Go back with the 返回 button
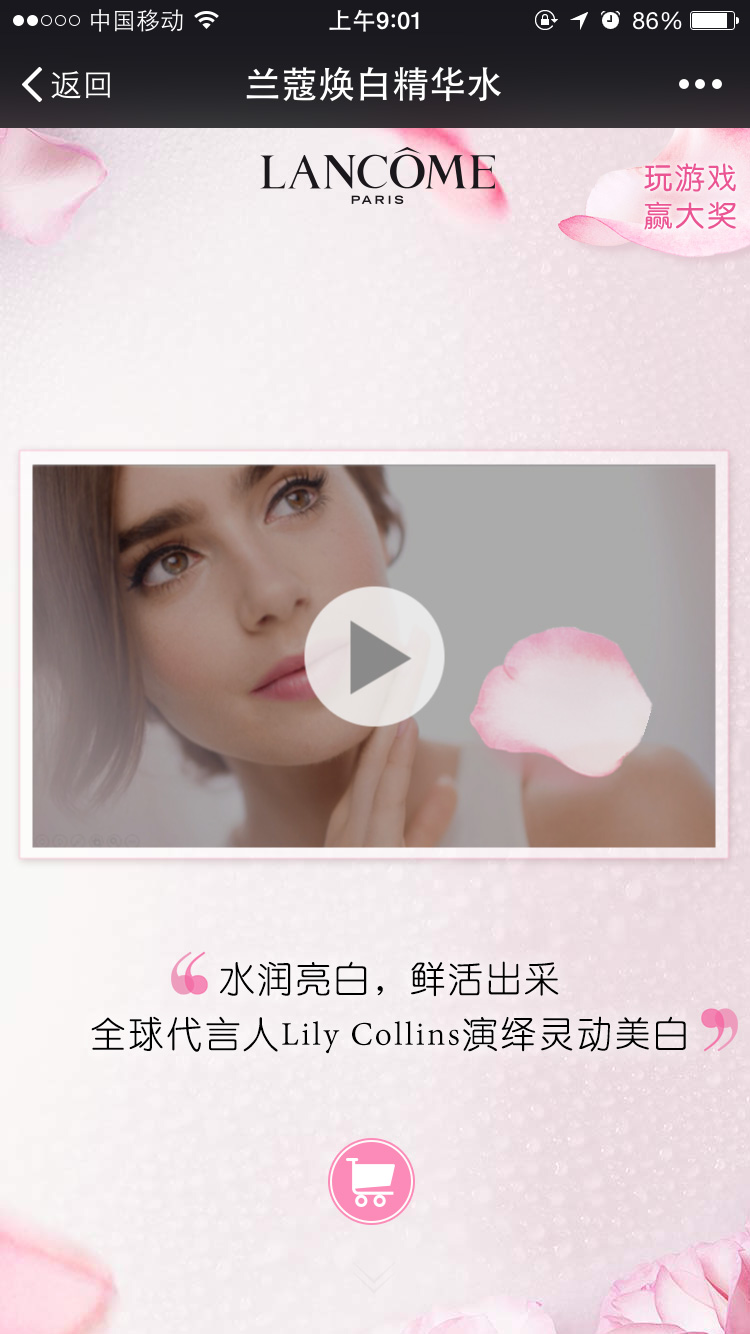 (x=66, y=85)
